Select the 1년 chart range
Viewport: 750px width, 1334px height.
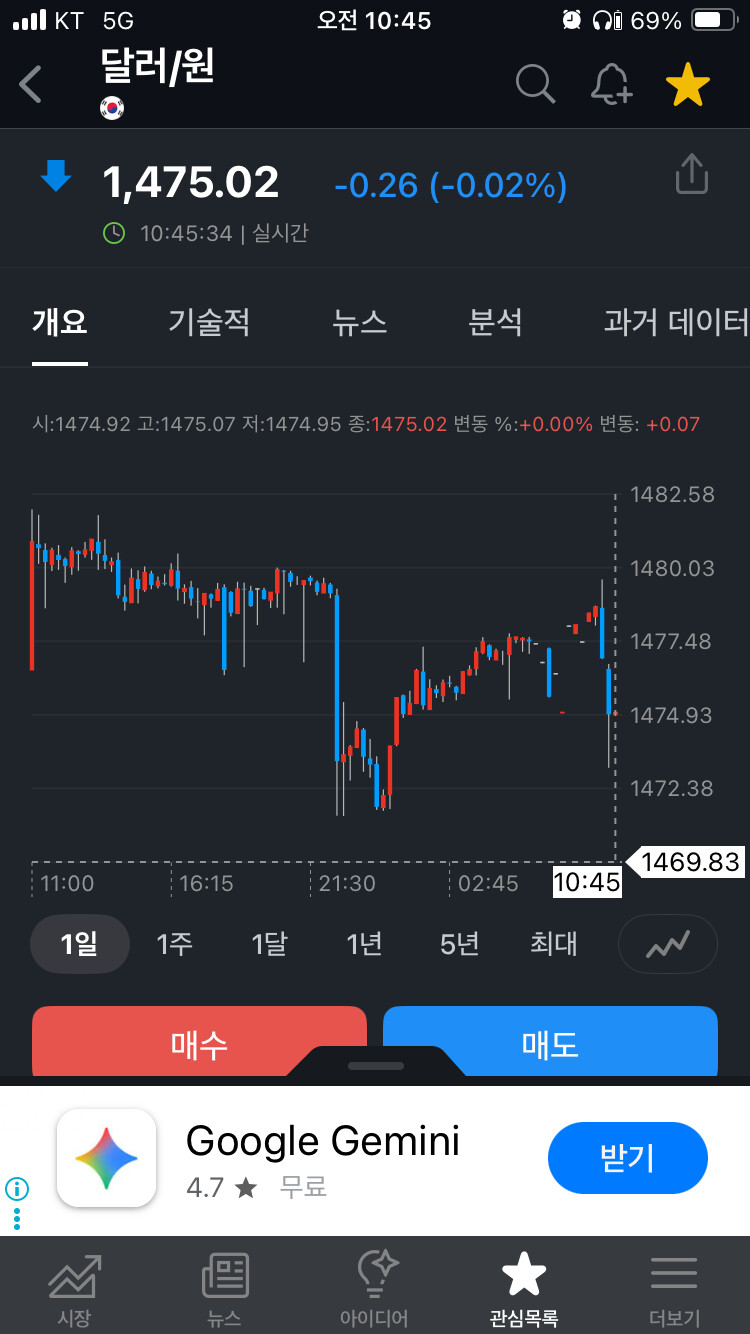point(364,944)
